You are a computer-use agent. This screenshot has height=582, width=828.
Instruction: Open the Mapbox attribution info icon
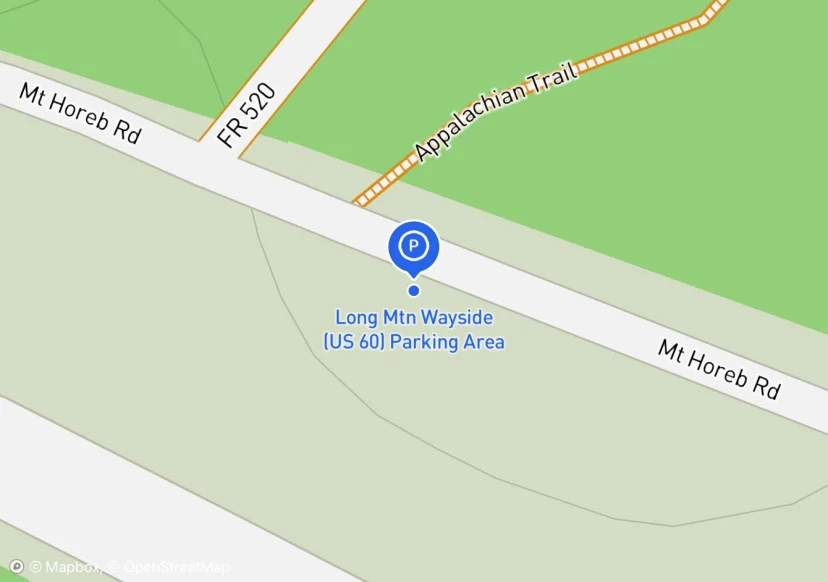click(x=16, y=566)
